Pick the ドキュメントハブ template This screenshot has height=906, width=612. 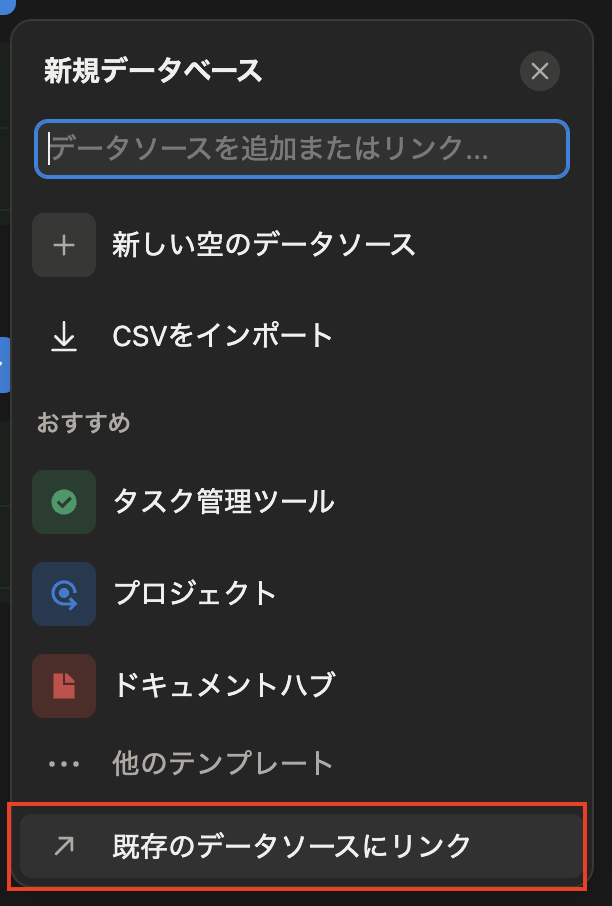click(222, 685)
